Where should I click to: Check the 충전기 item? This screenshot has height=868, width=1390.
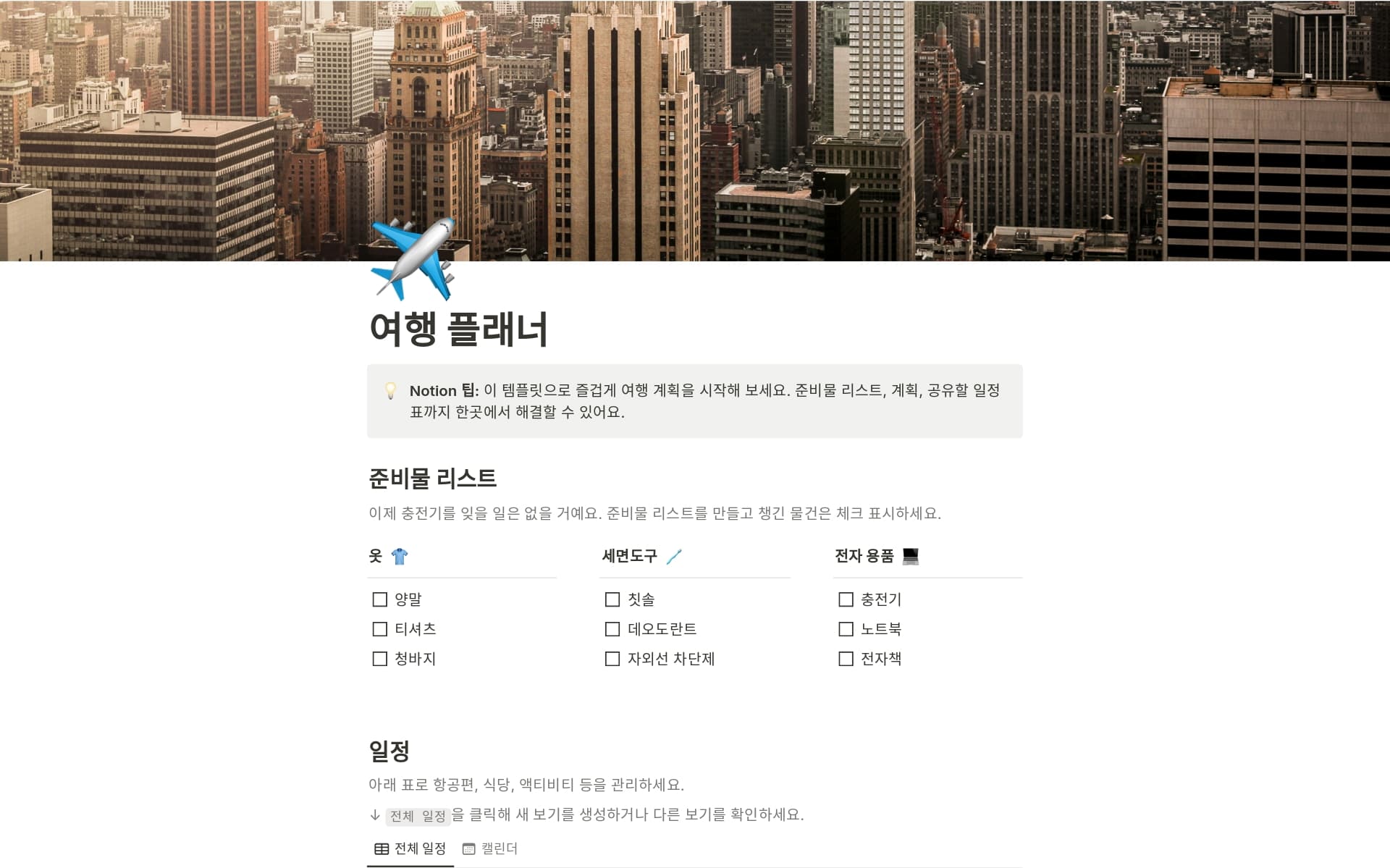point(846,599)
